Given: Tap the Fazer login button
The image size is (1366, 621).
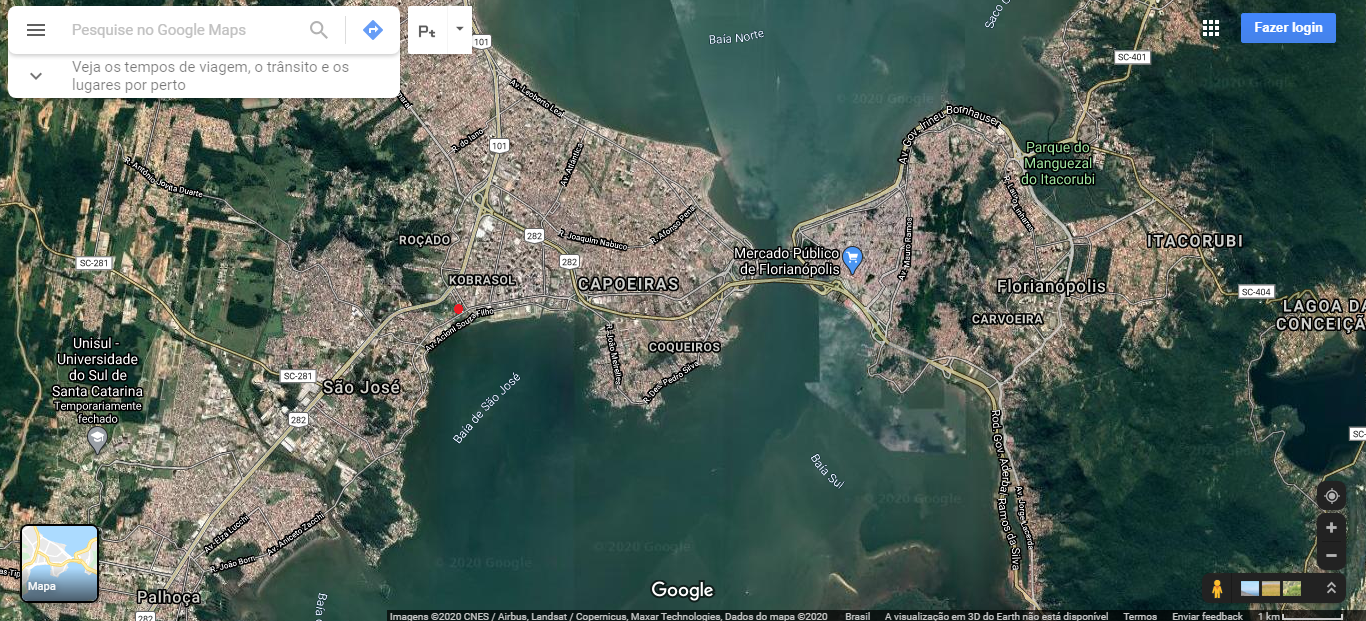Looking at the screenshot, I should point(1288,28).
